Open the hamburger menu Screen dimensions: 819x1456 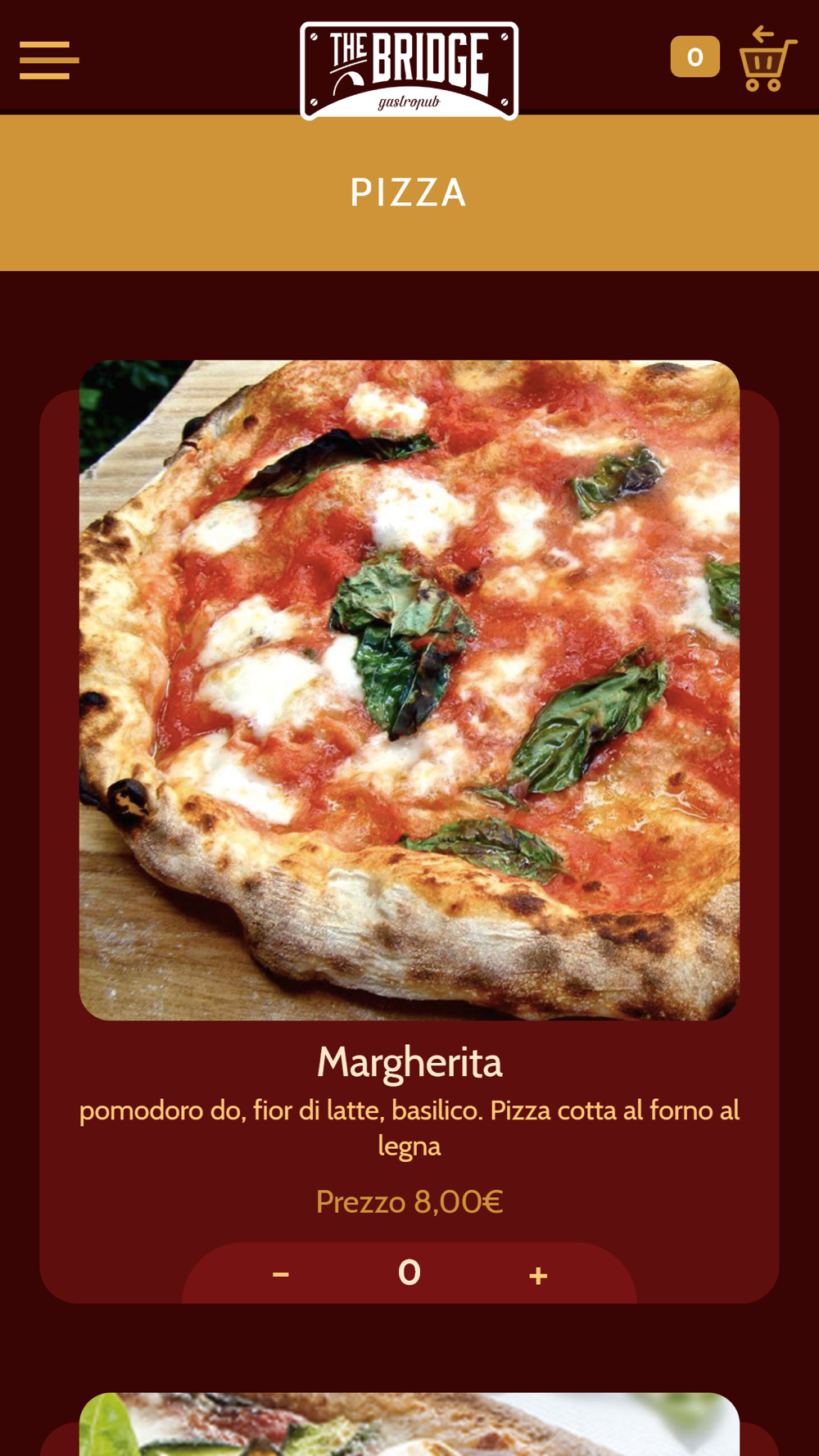pos(49,61)
